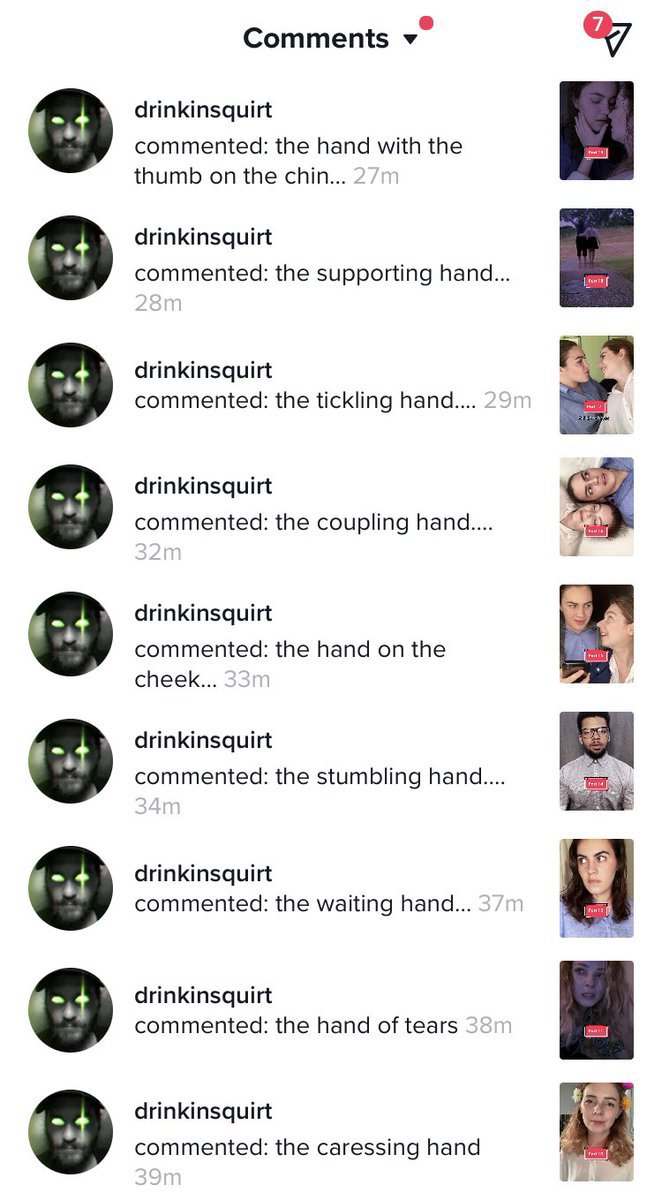Open direct messages inbox with 7 badge
The height and width of the screenshot is (1200, 662).
tap(616, 38)
